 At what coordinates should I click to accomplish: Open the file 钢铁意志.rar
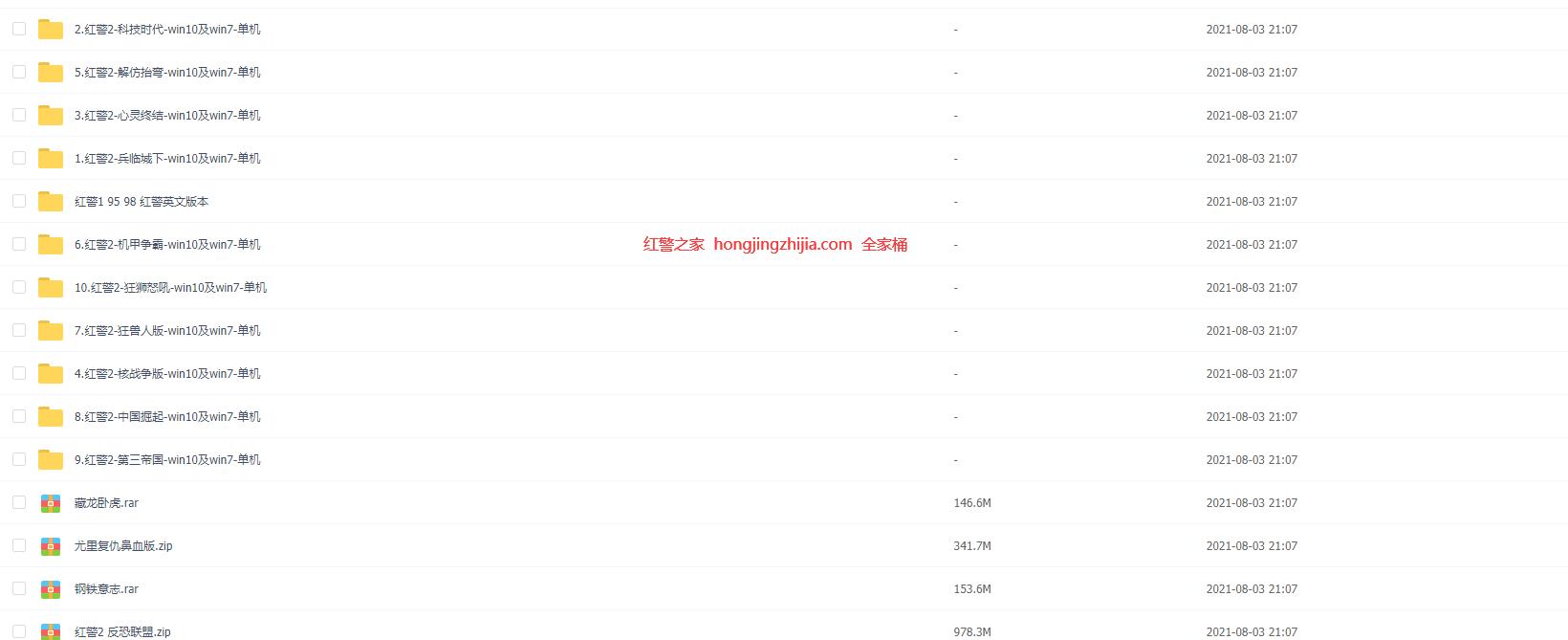pyautogui.click(x=106, y=589)
